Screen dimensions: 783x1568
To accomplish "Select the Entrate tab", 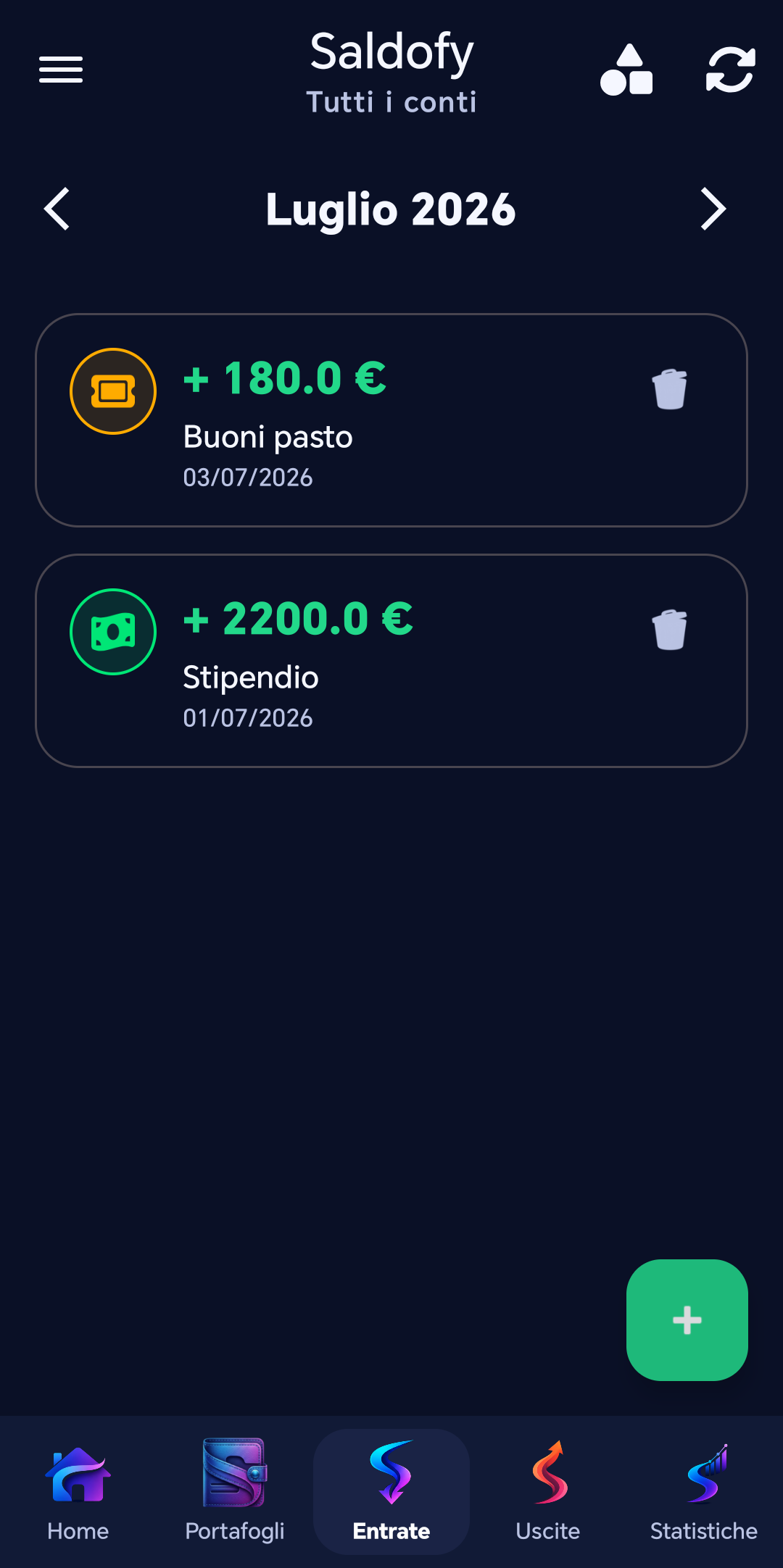I will click(x=391, y=1492).
